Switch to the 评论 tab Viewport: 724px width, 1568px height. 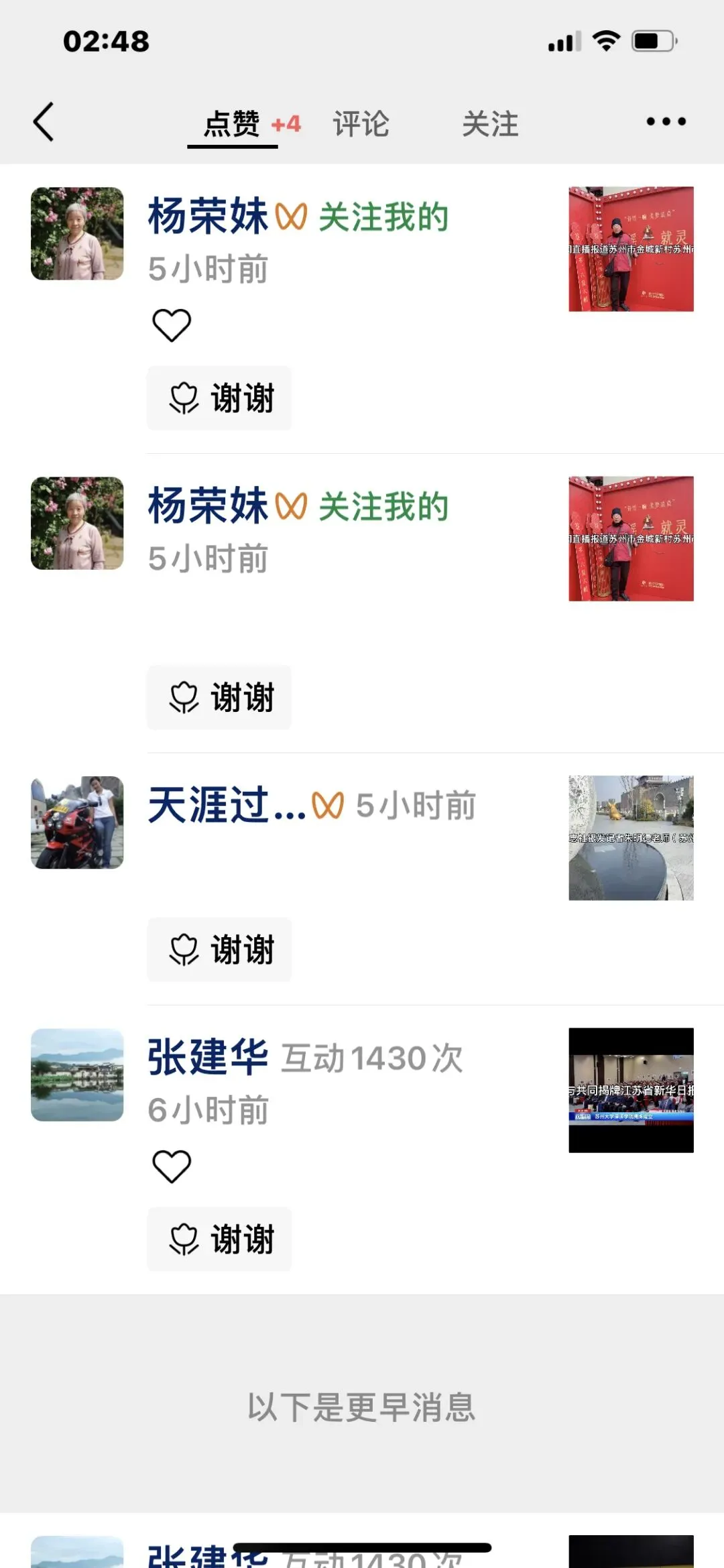361,124
